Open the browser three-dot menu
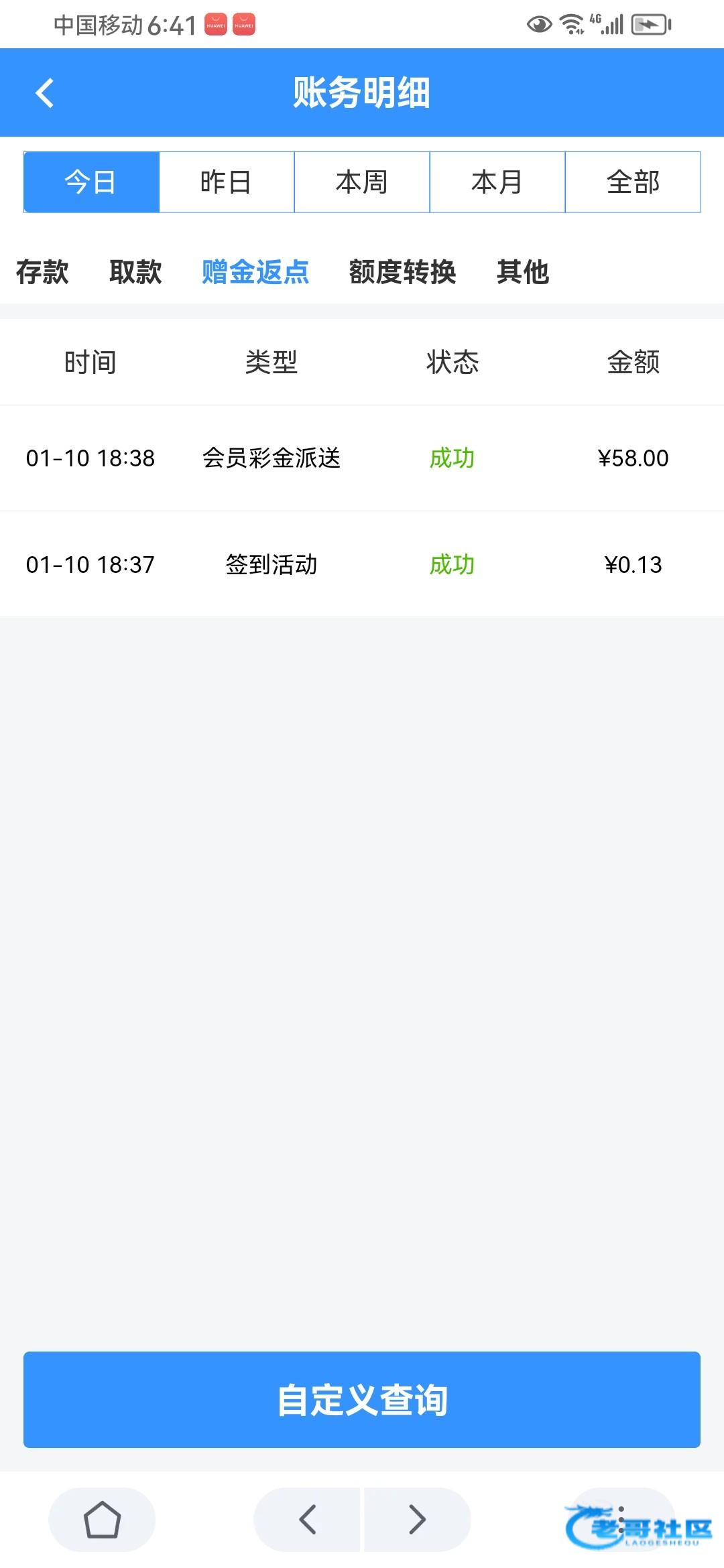The width and height of the screenshot is (724, 1568). click(x=621, y=1519)
